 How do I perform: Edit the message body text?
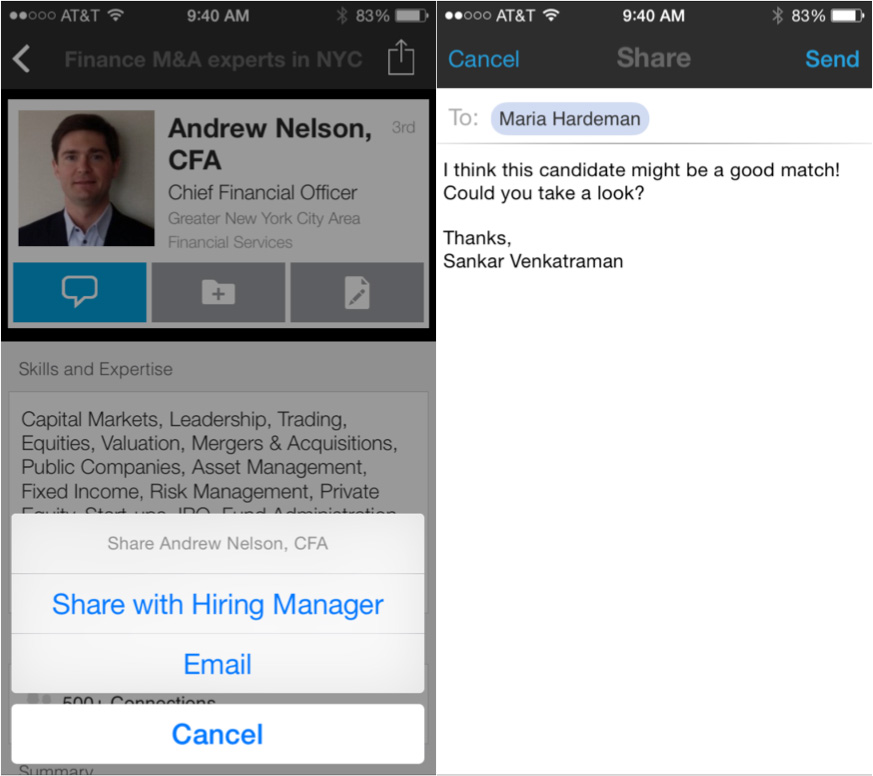(x=640, y=215)
